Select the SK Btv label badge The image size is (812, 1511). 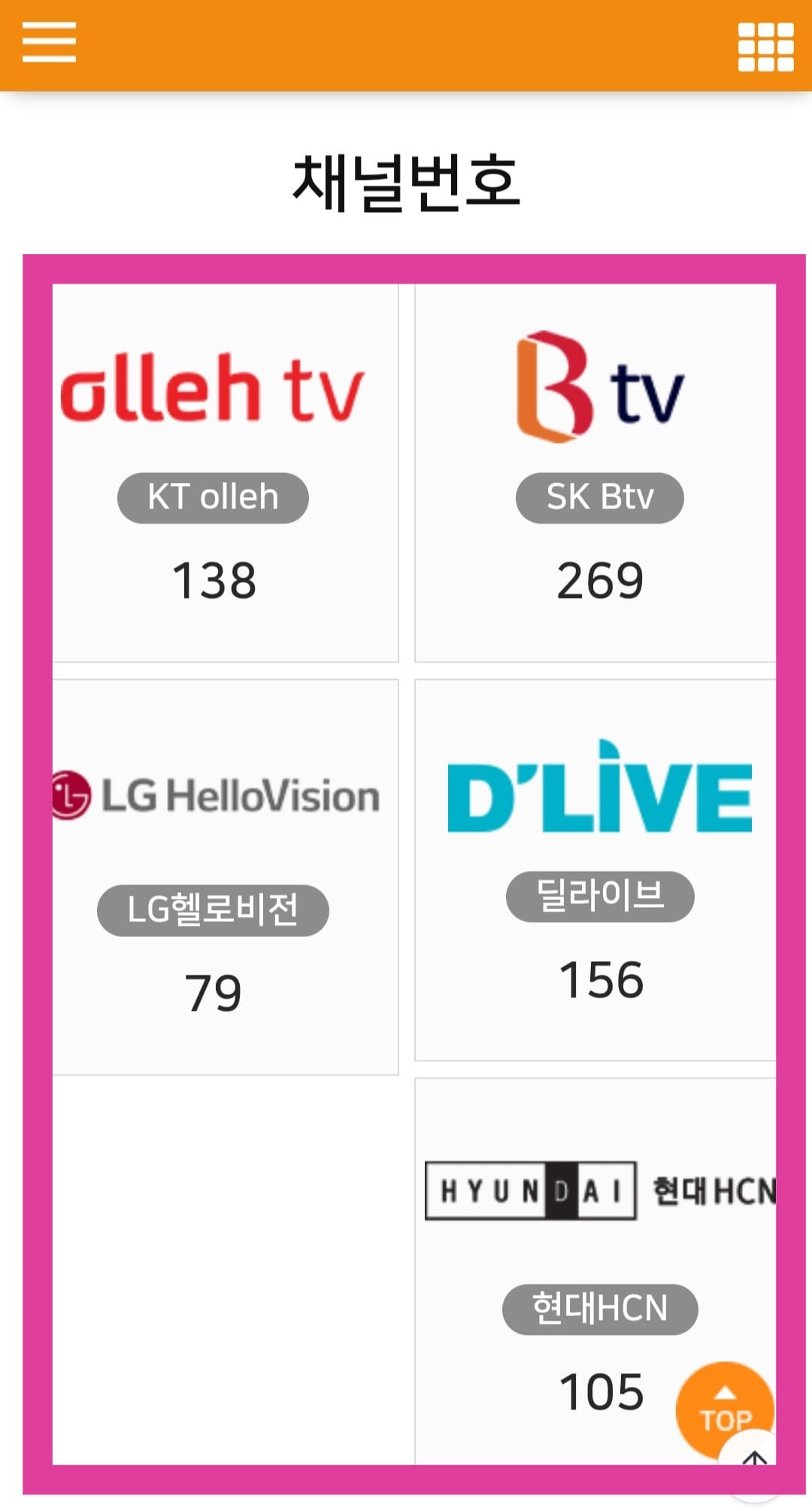598,496
